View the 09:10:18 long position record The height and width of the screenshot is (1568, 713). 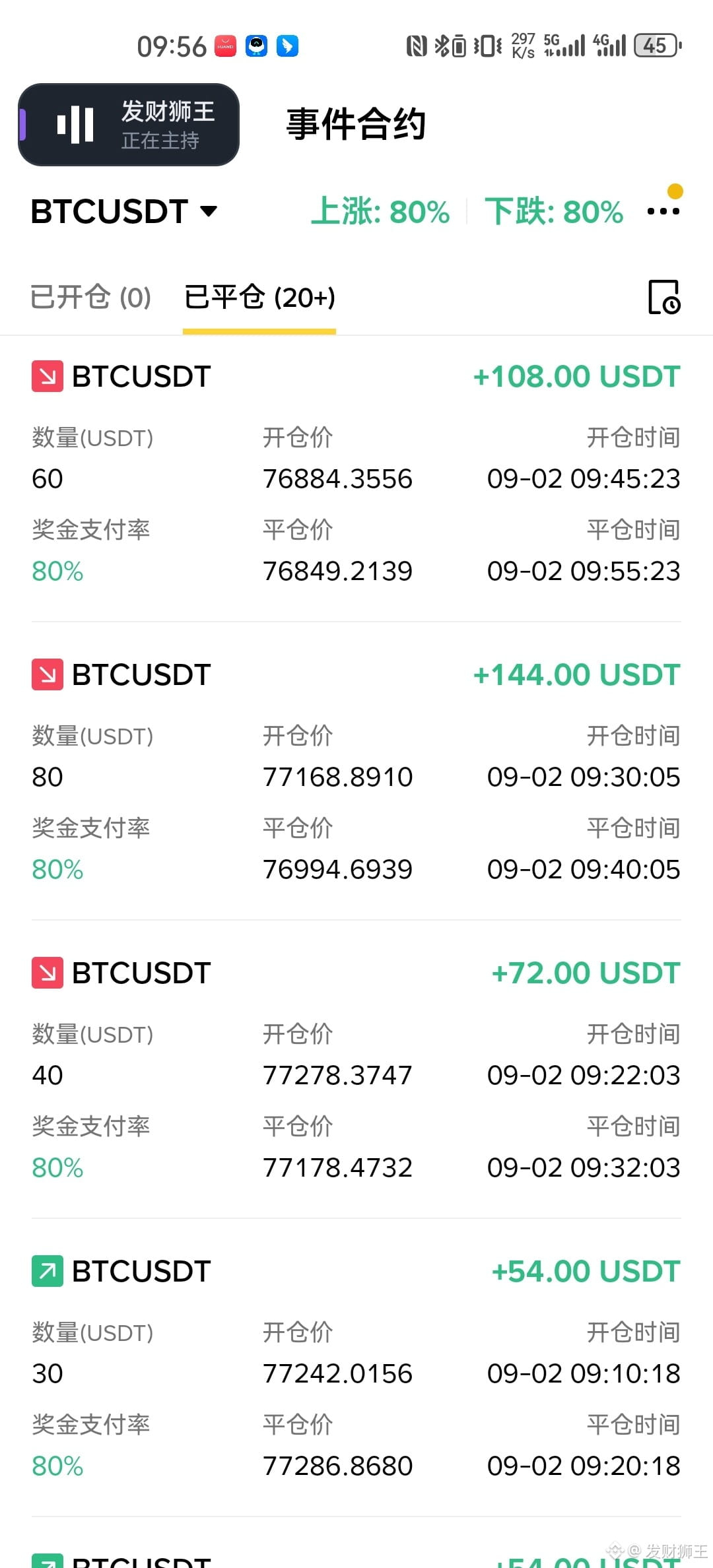[x=356, y=1369]
